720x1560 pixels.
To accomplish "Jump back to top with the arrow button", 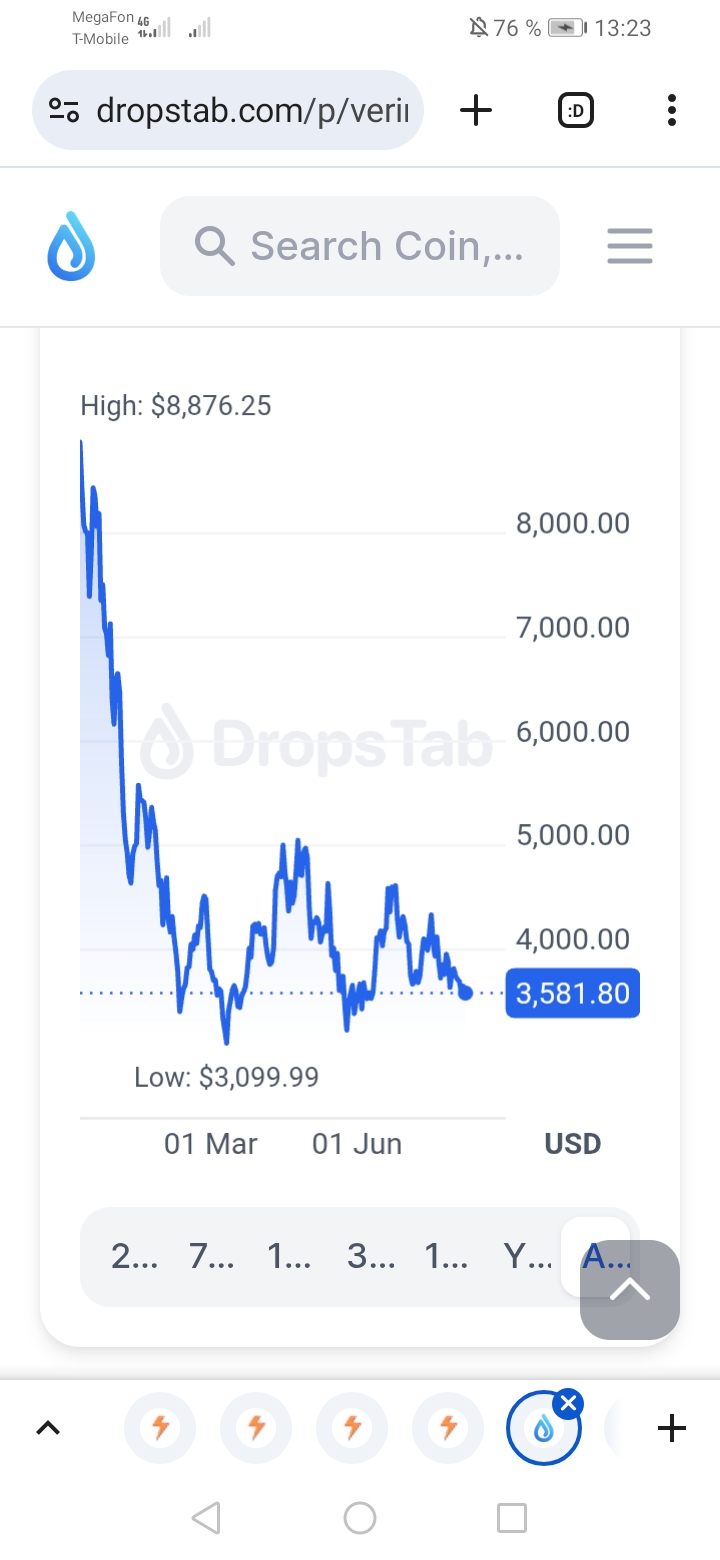I will (x=630, y=1290).
